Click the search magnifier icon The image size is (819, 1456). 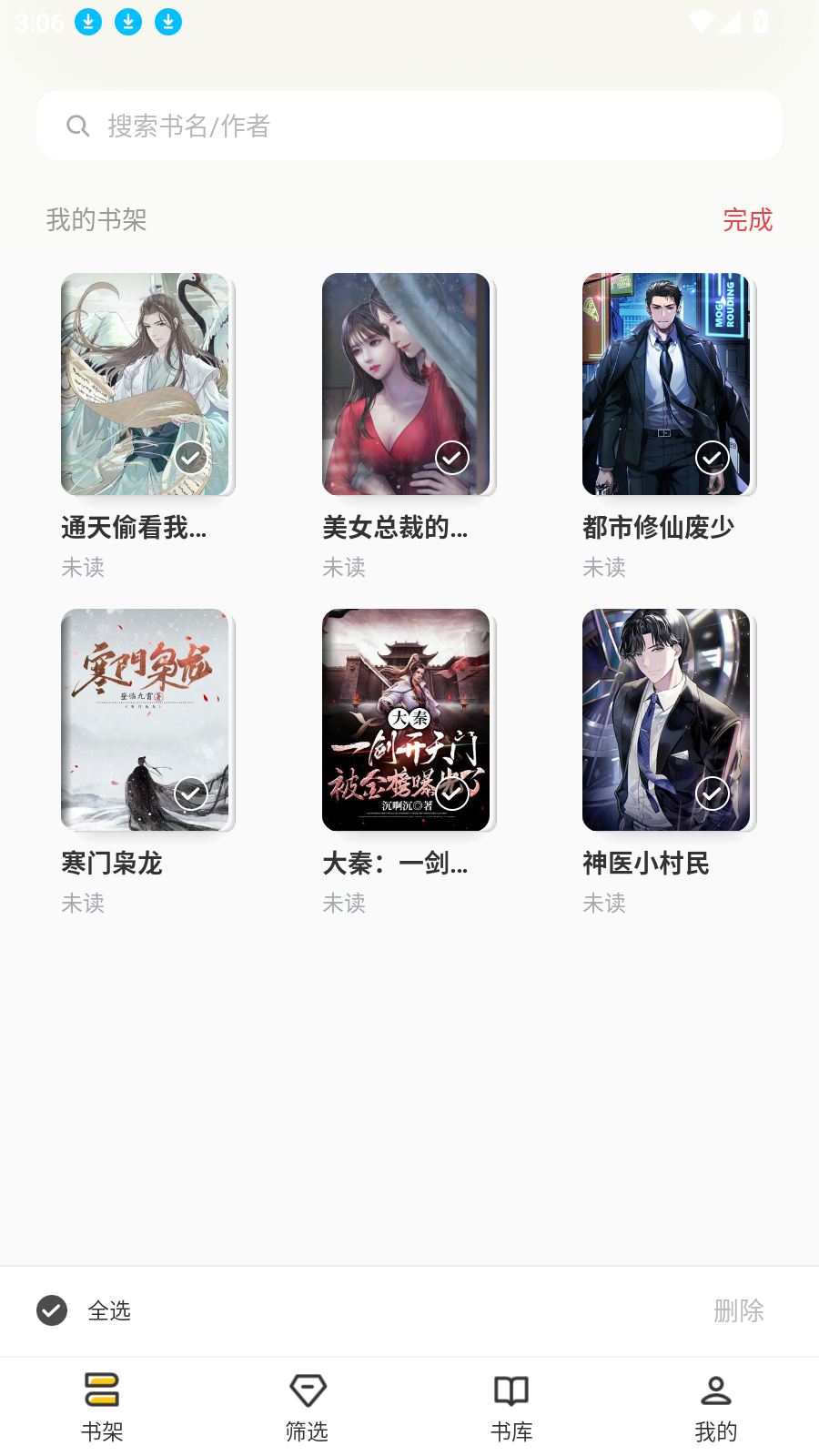pos(78,126)
